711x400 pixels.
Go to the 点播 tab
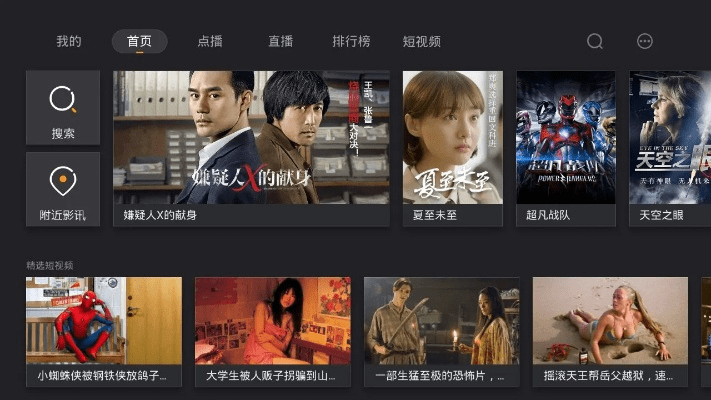[210, 41]
